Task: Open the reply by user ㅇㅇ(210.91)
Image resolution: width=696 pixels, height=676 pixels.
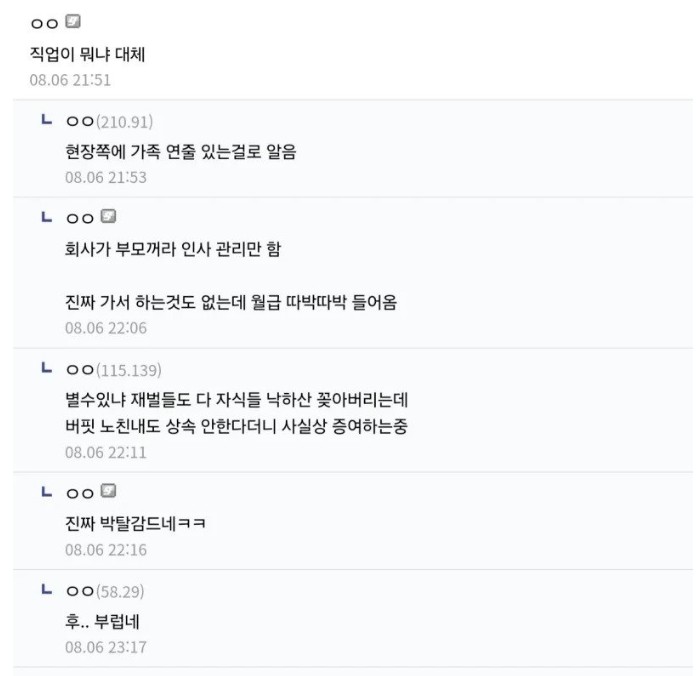Action: [x=180, y=152]
